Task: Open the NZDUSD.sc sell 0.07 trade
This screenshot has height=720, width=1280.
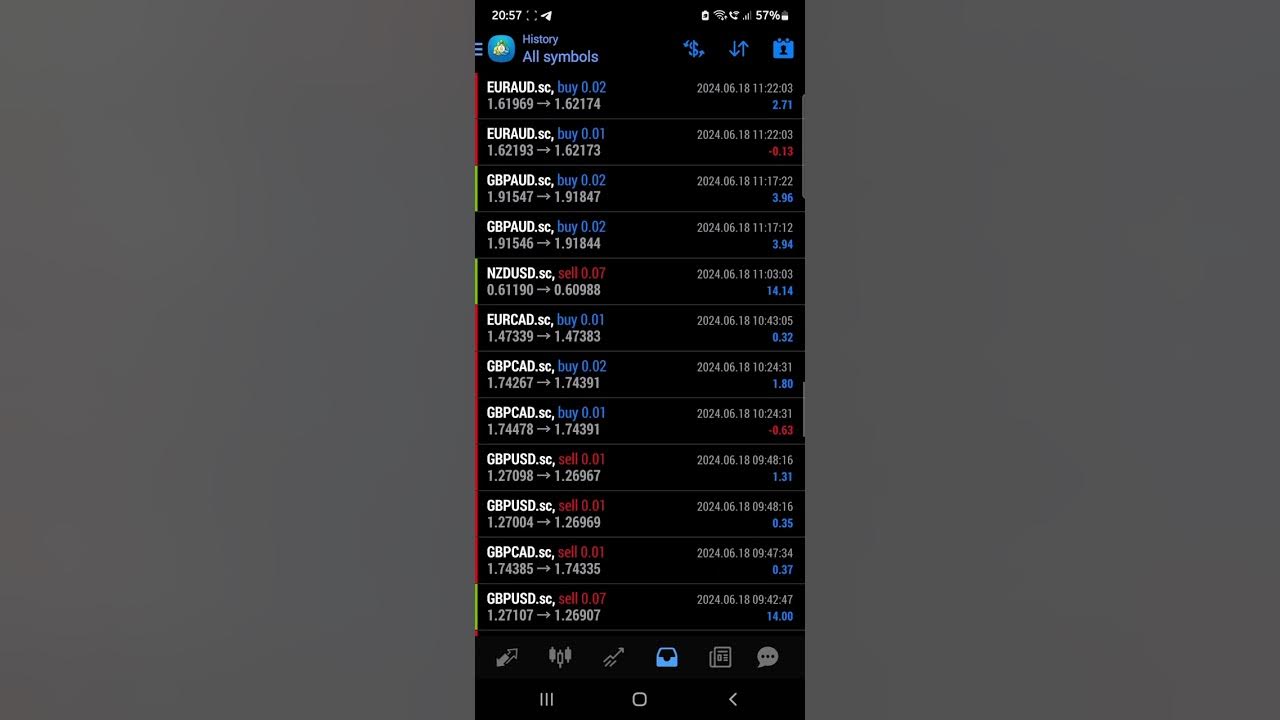Action: pos(640,281)
